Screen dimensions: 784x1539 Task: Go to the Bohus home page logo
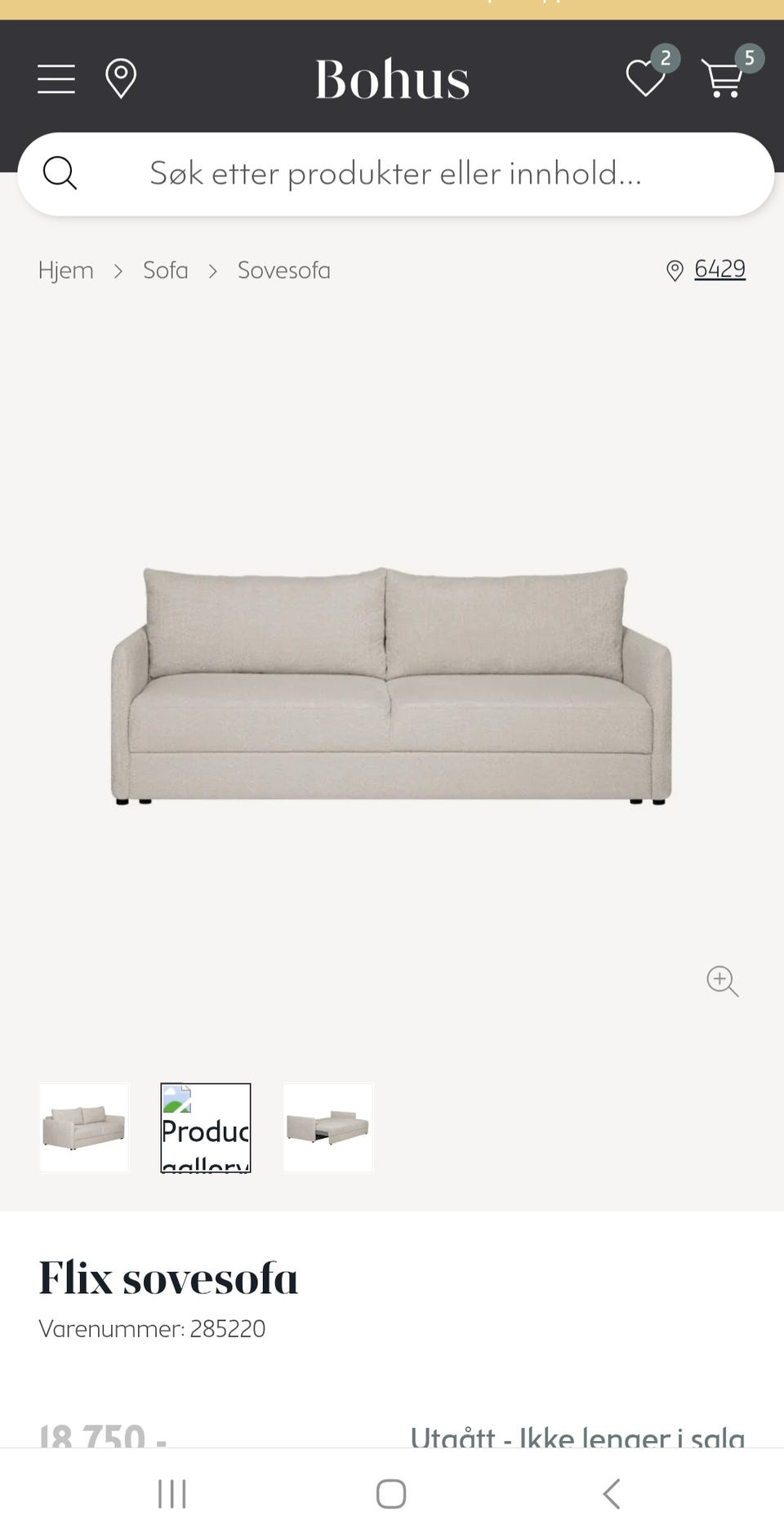[x=392, y=79]
